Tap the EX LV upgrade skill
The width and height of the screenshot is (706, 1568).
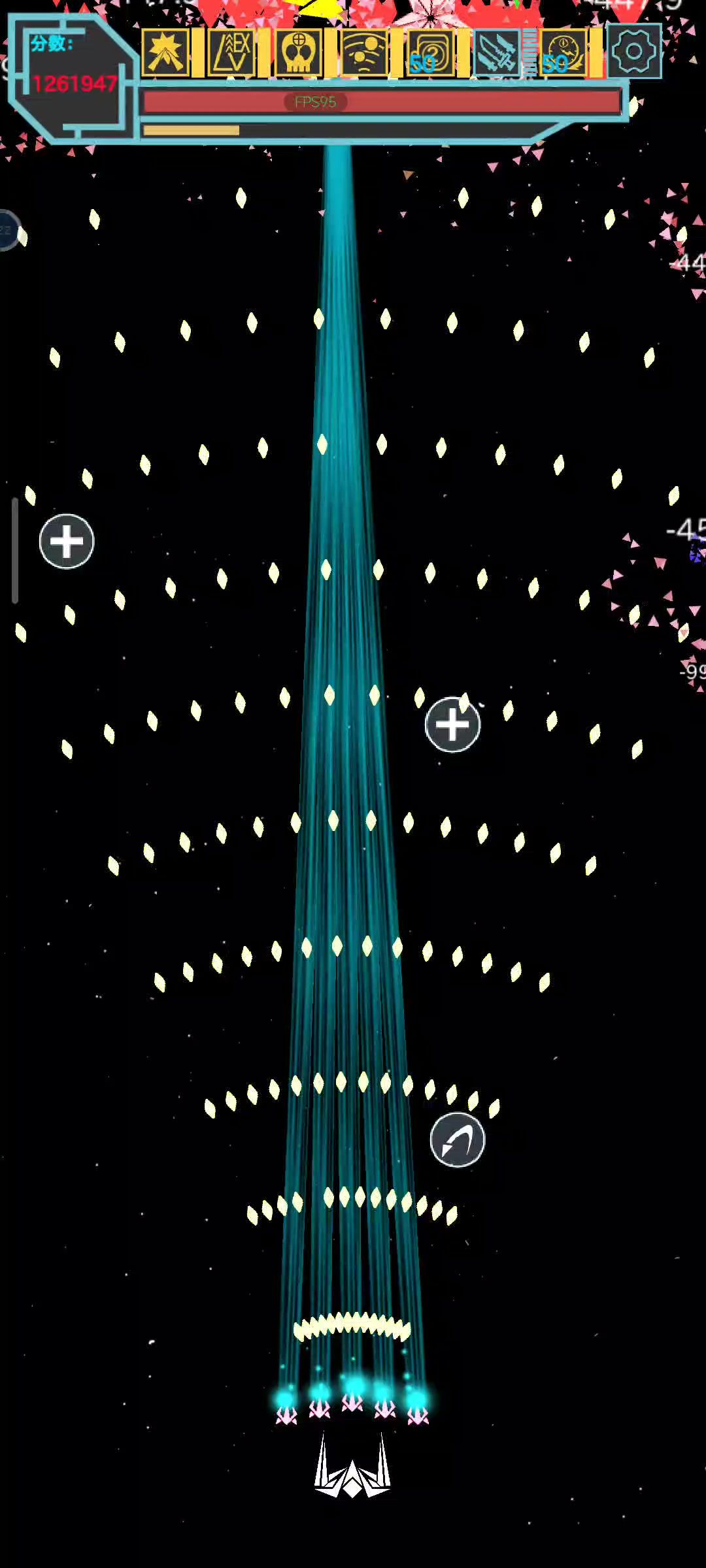231,52
